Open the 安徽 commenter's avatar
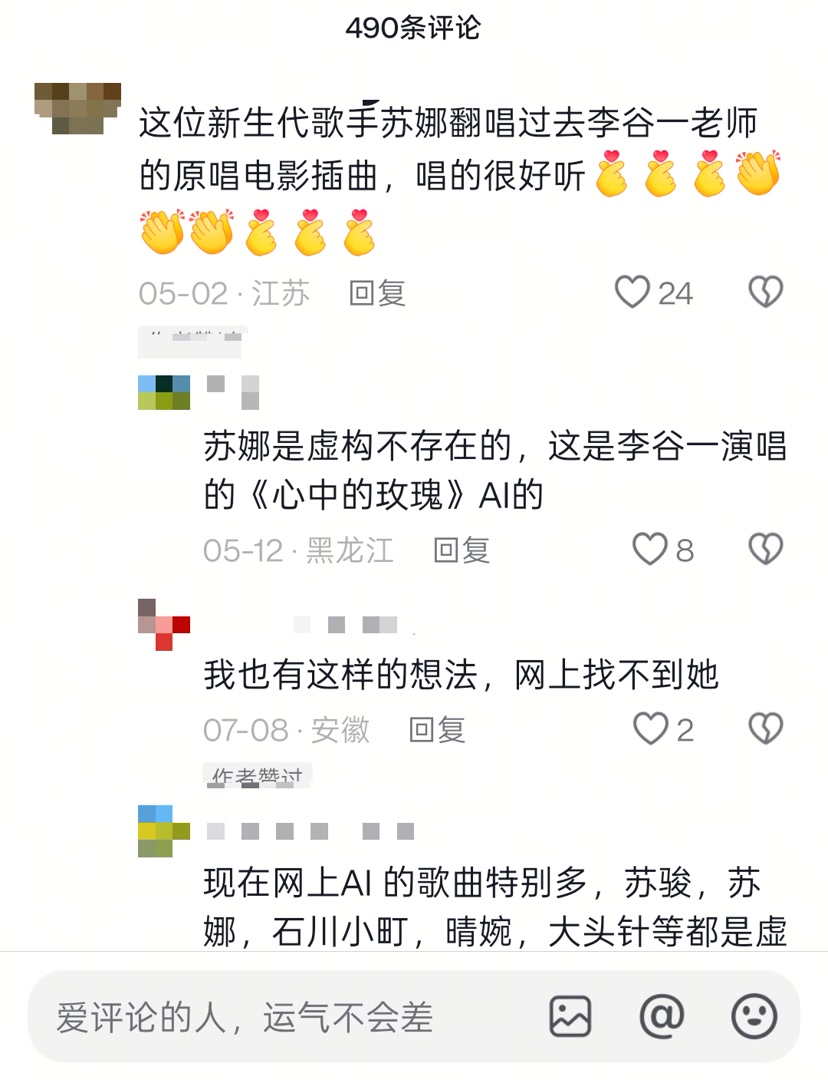 164,625
